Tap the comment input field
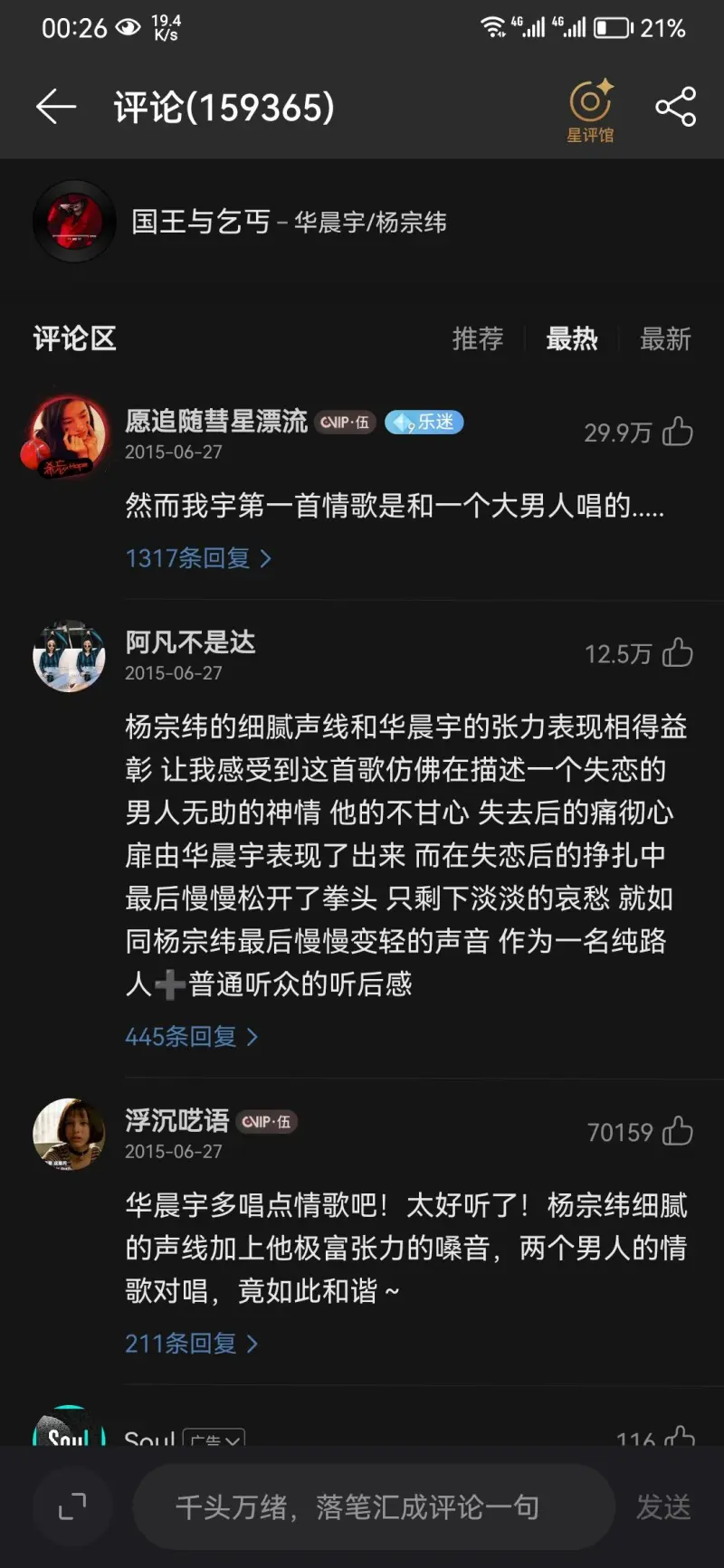The width and height of the screenshot is (724, 1568). tap(373, 1507)
